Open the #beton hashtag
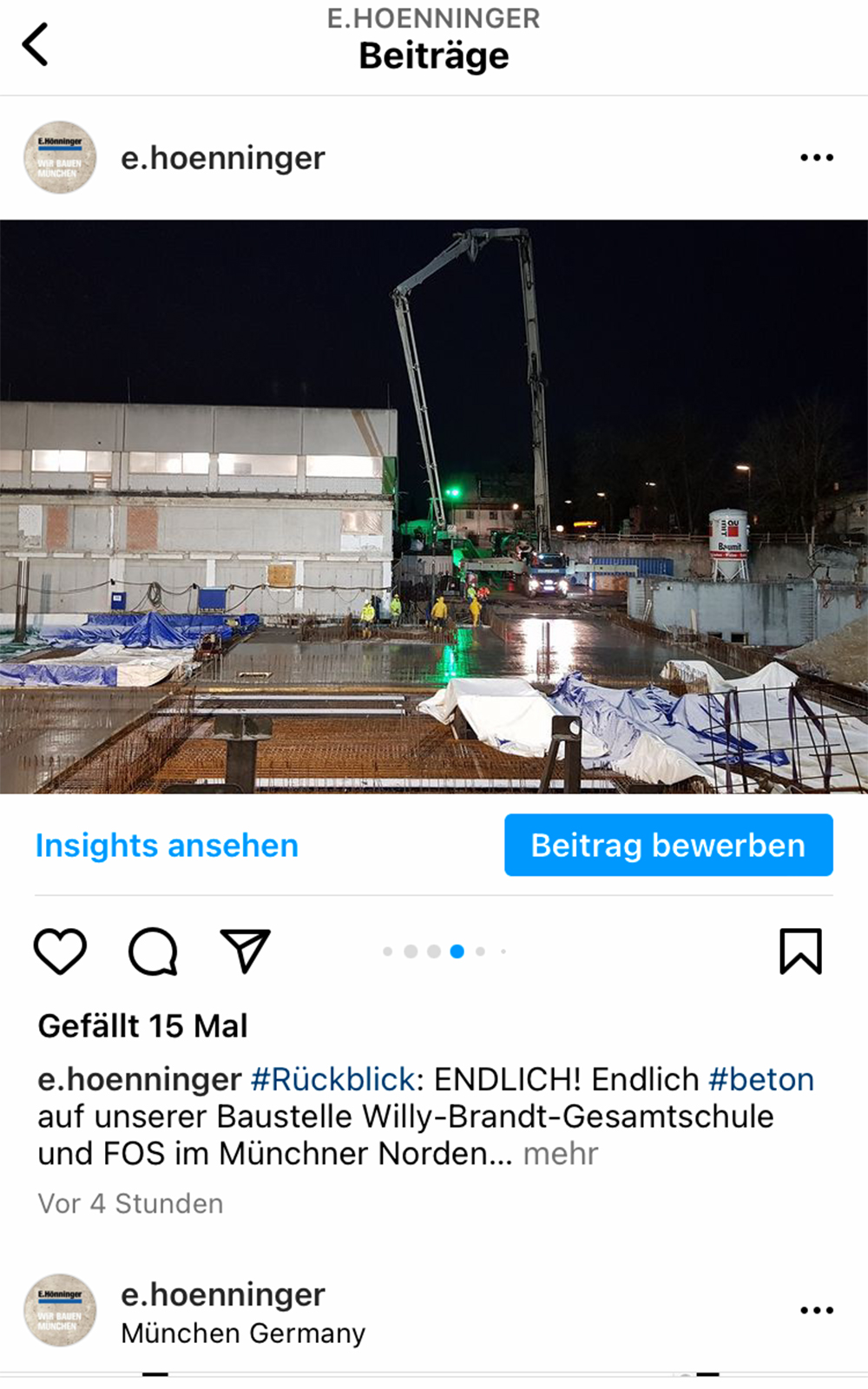Image resolution: width=868 pixels, height=1389 pixels. 761,1080
